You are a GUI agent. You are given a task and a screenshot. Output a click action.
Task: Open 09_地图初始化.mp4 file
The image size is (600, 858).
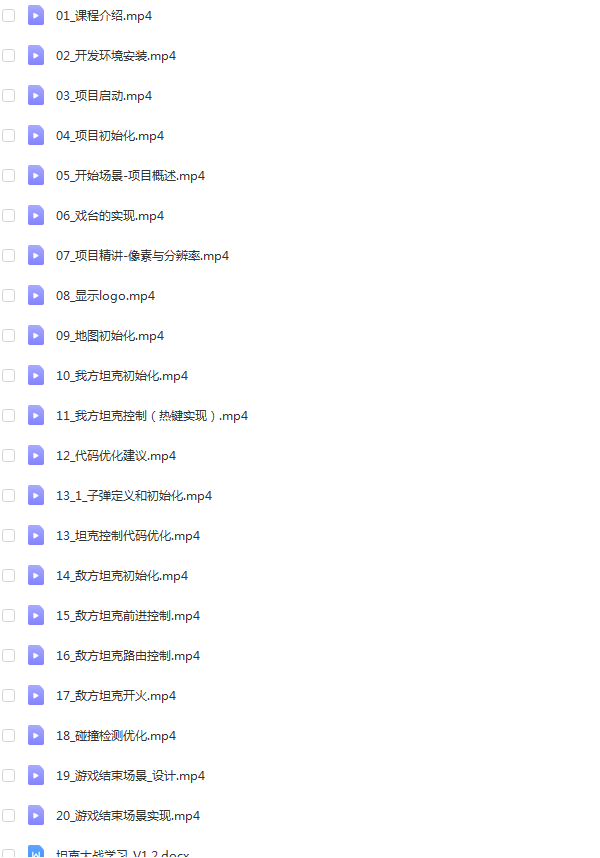pos(110,336)
